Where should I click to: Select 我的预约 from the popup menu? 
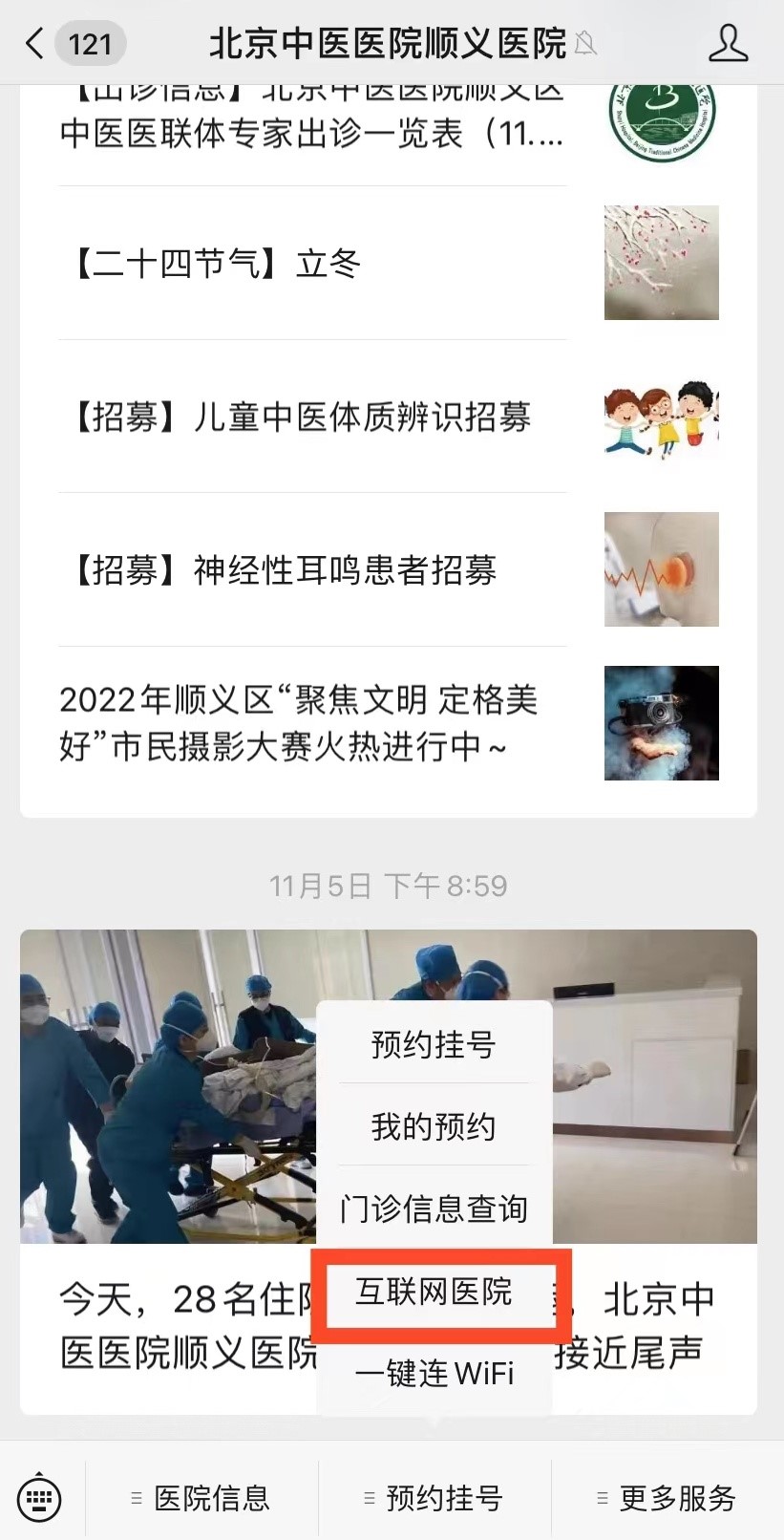434,1126
